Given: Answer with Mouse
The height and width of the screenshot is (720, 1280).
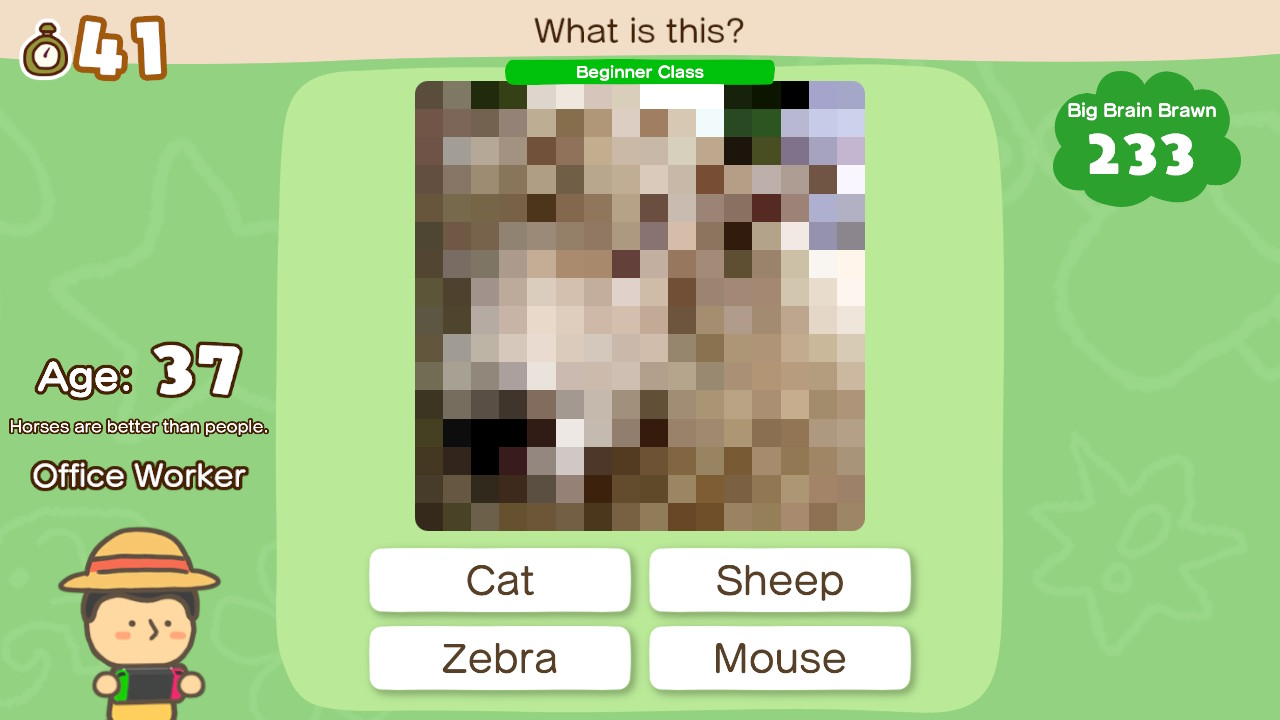Looking at the screenshot, I should coord(780,658).
